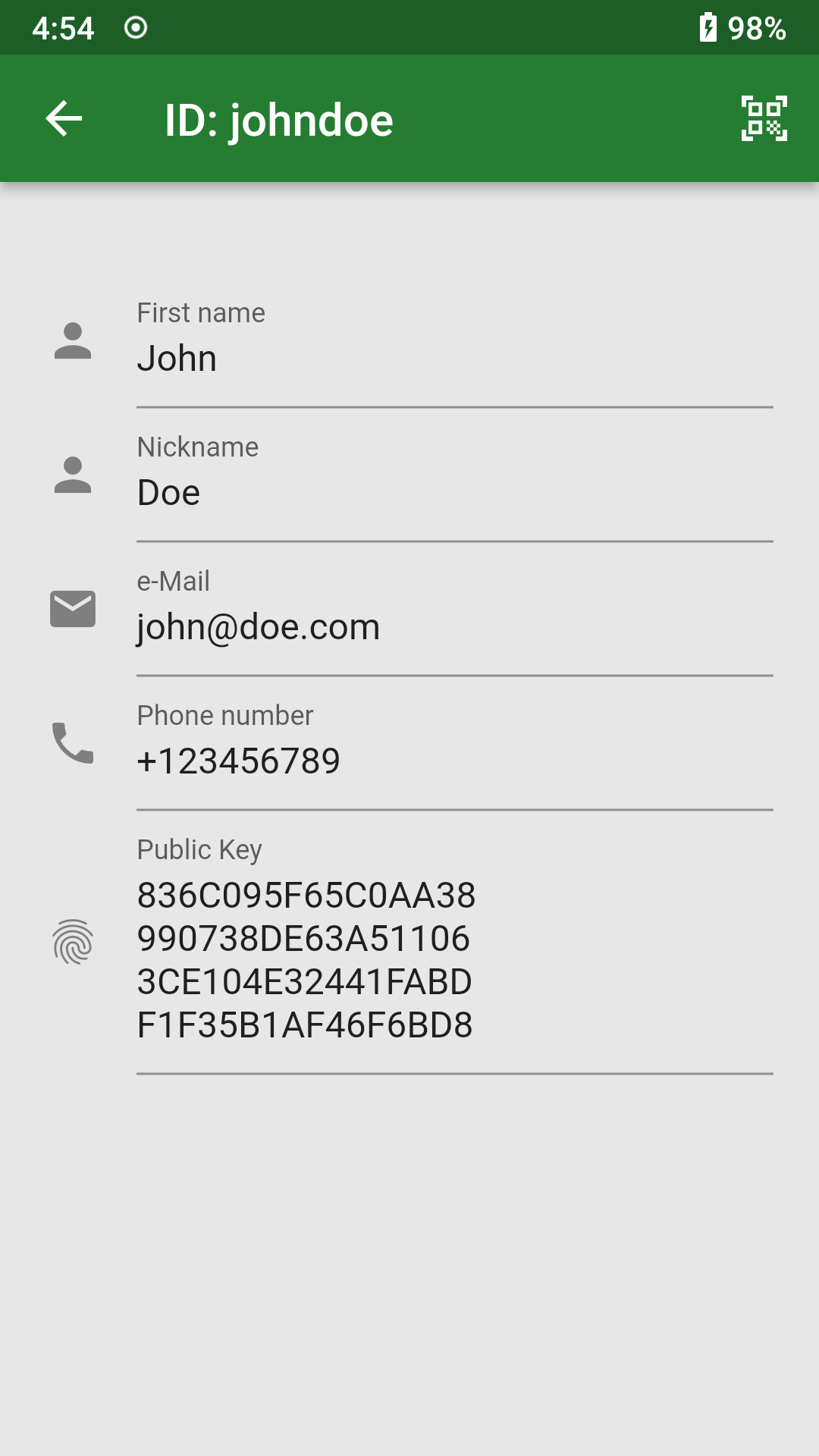Select the e-Mail field
819x1456 pixels.
tap(453, 626)
